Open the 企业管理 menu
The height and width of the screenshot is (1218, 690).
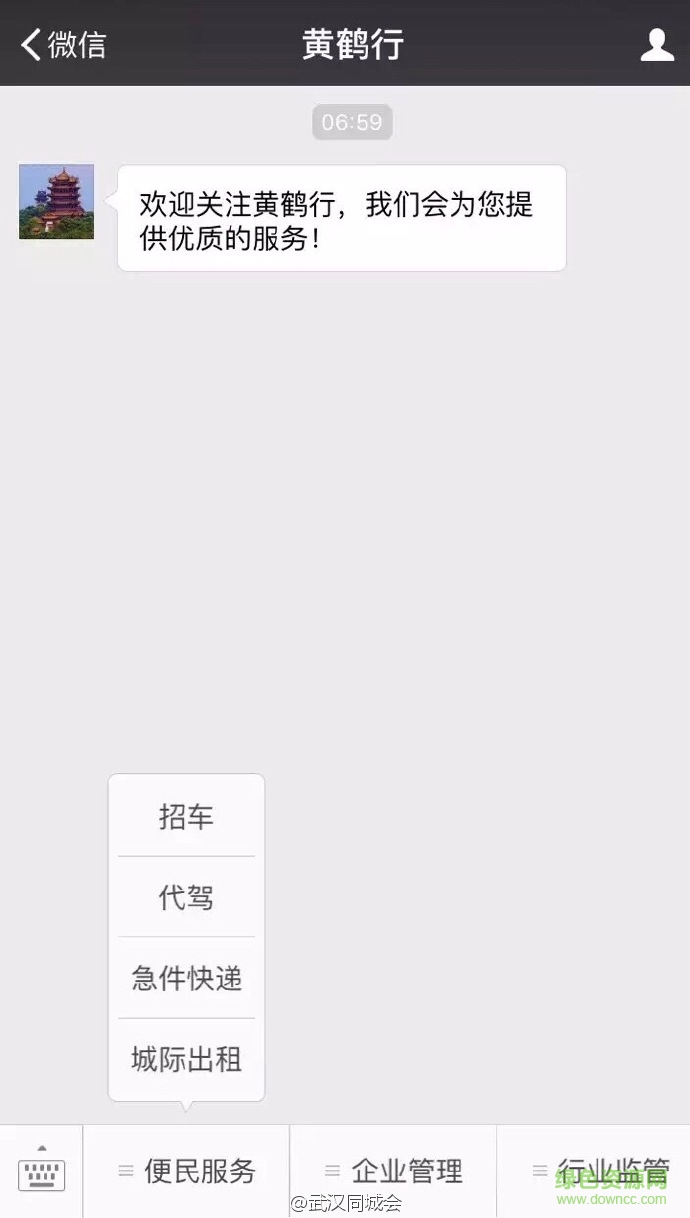(394, 1171)
